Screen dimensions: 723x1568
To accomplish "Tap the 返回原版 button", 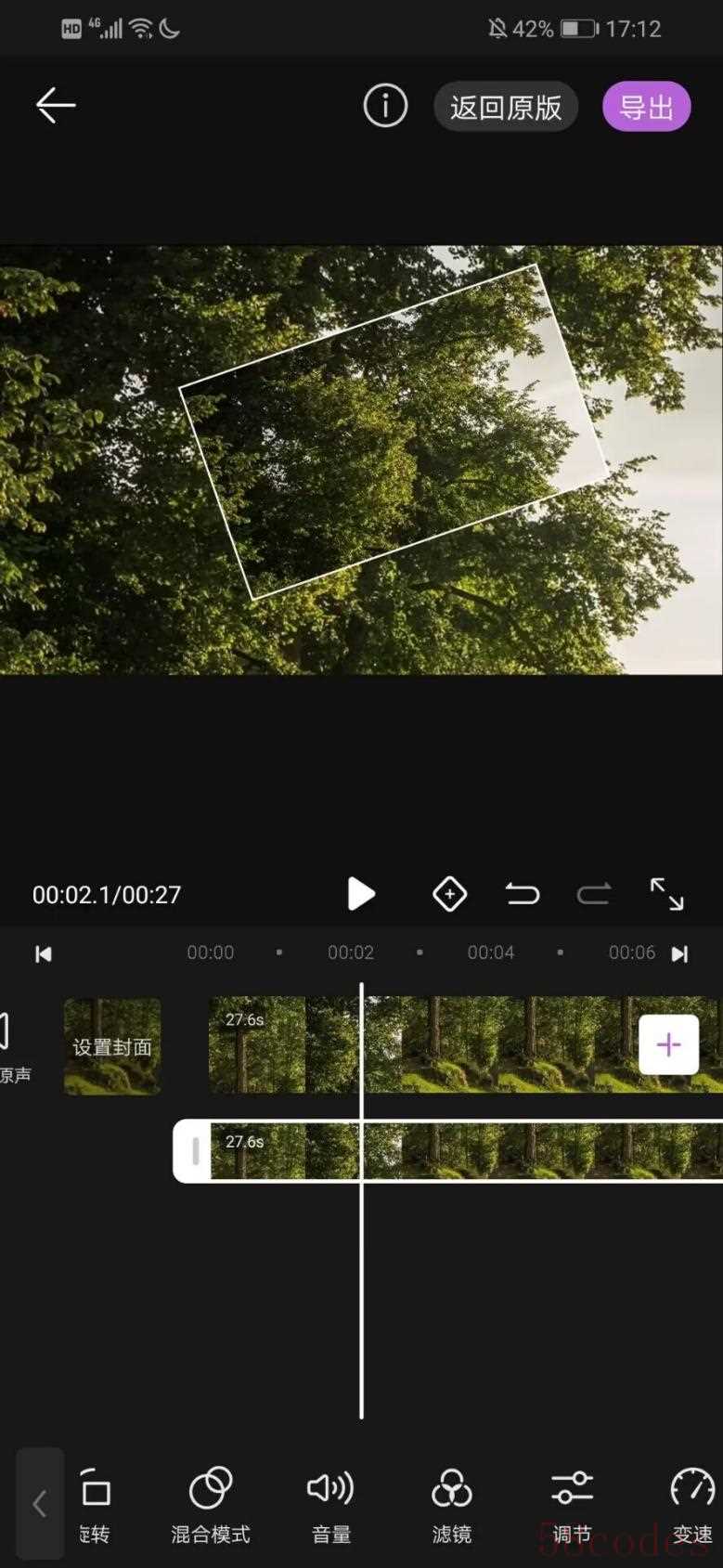I will (506, 107).
